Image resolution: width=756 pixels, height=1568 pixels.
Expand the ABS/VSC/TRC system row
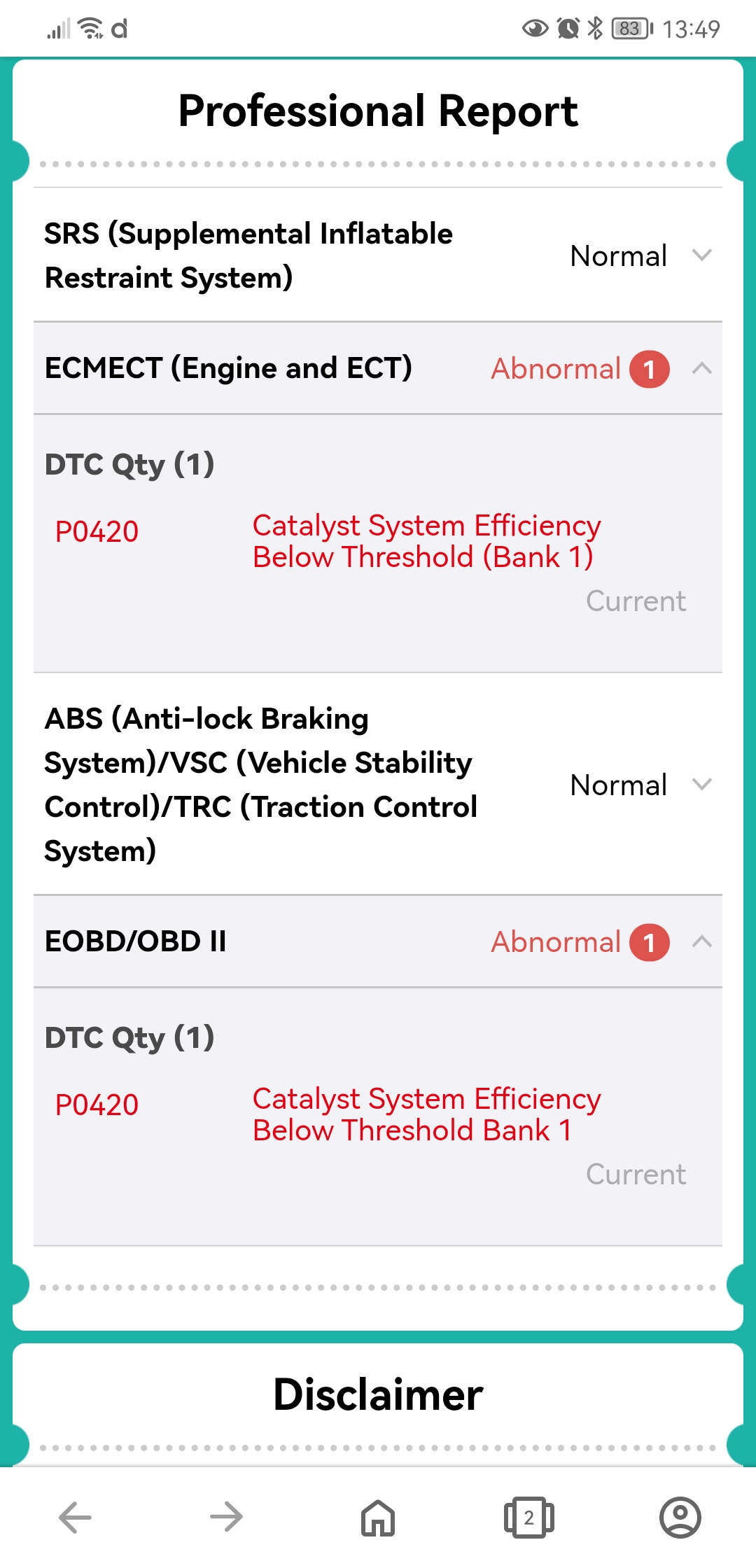pos(701,784)
